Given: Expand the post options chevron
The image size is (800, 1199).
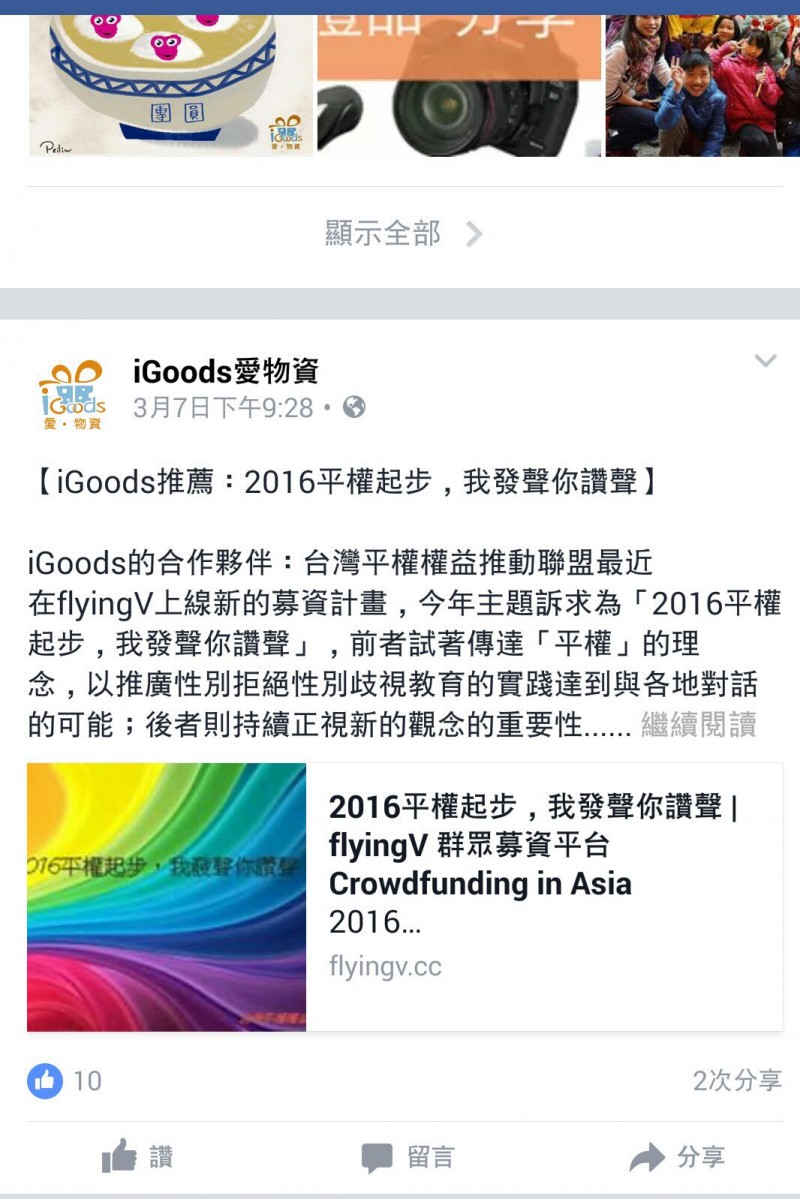Looking at the screenshot, I should (x=765, y=361).
